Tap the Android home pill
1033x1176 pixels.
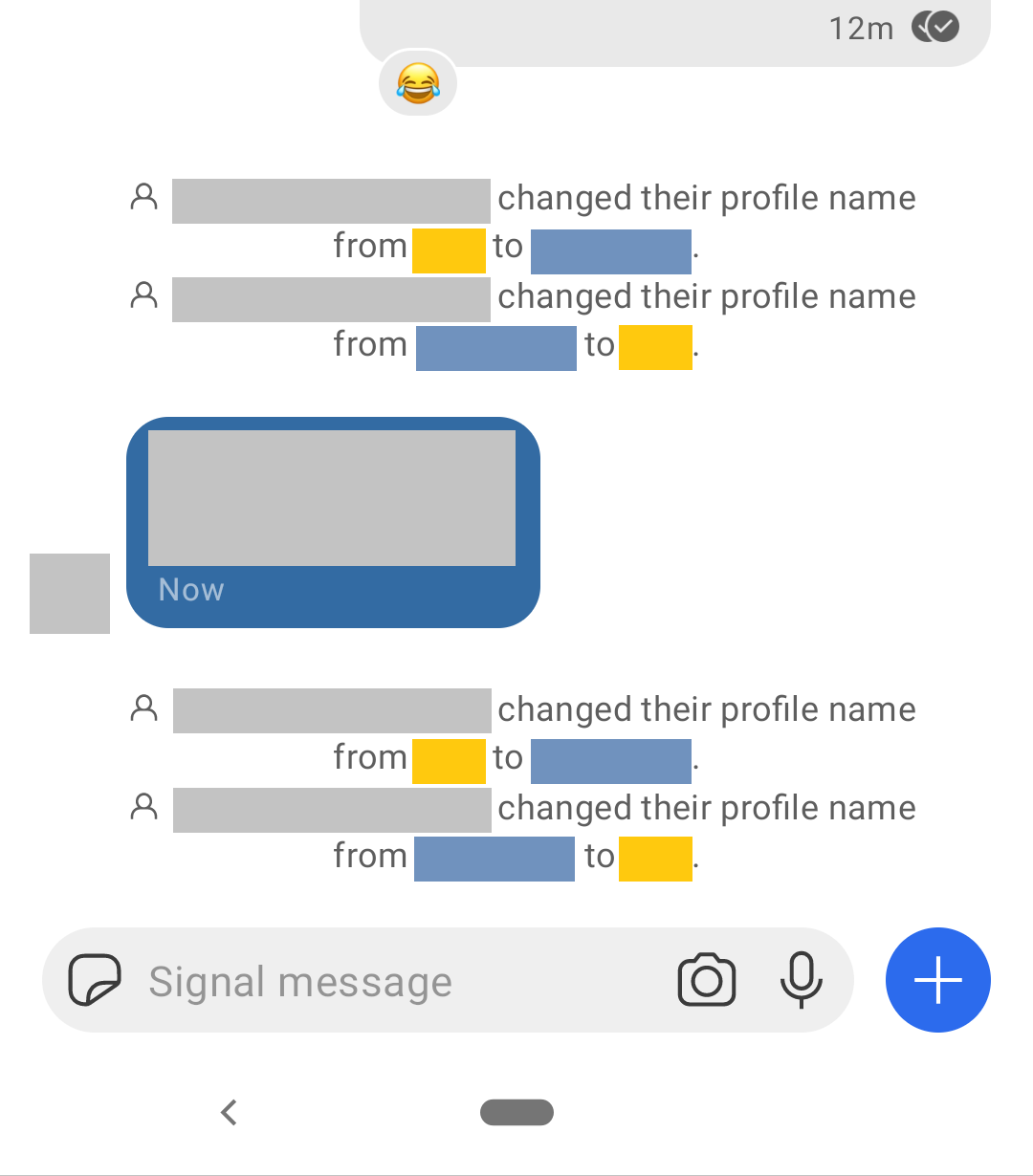516,1112
